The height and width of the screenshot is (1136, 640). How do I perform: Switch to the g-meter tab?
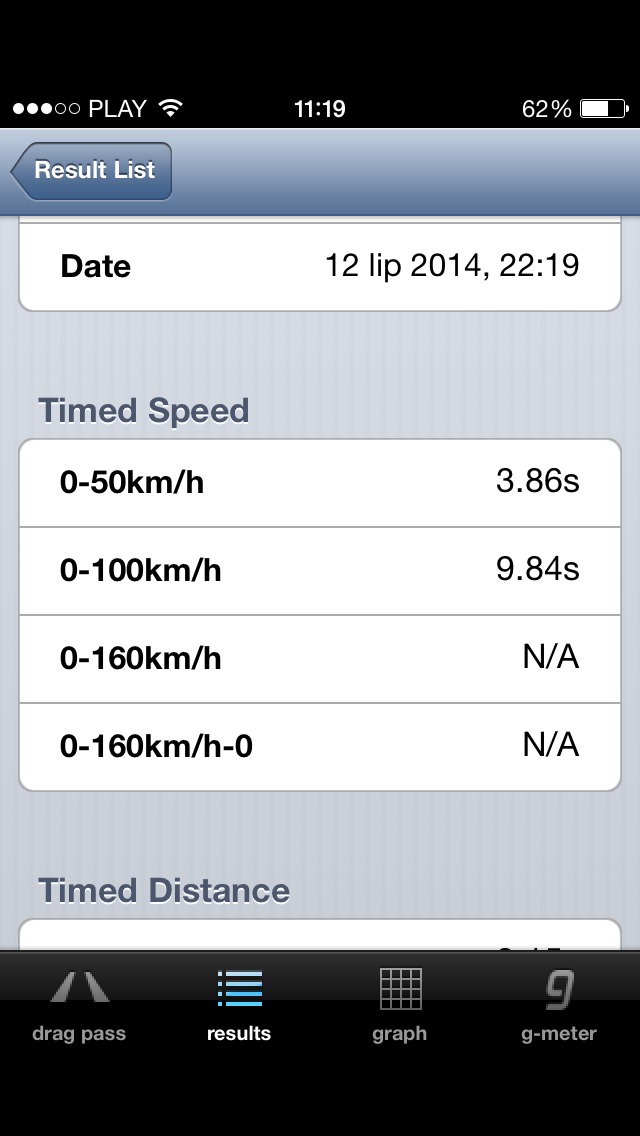pos(559,1004)
